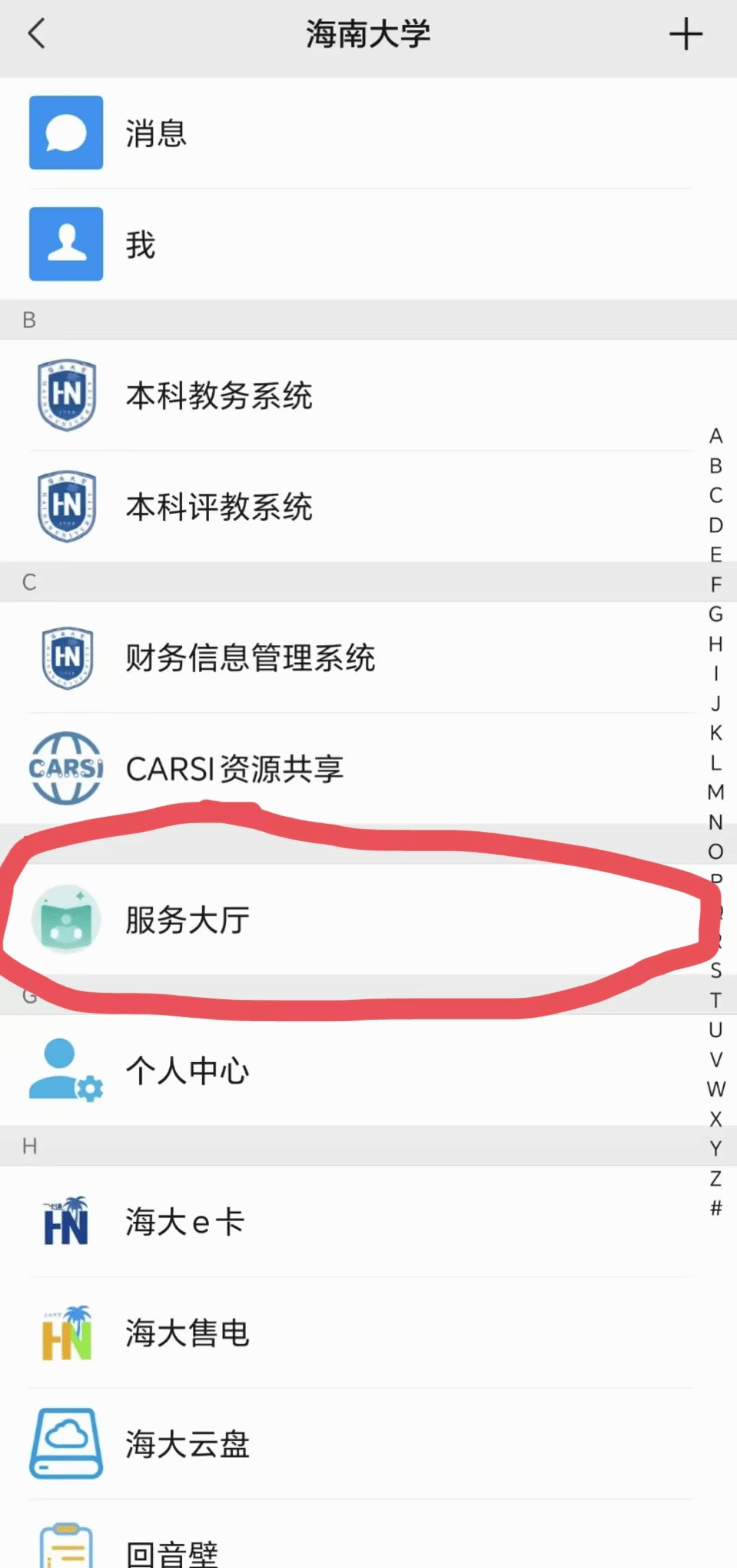Open 服务大厅

pyautogui.click(x=368, y=920)
